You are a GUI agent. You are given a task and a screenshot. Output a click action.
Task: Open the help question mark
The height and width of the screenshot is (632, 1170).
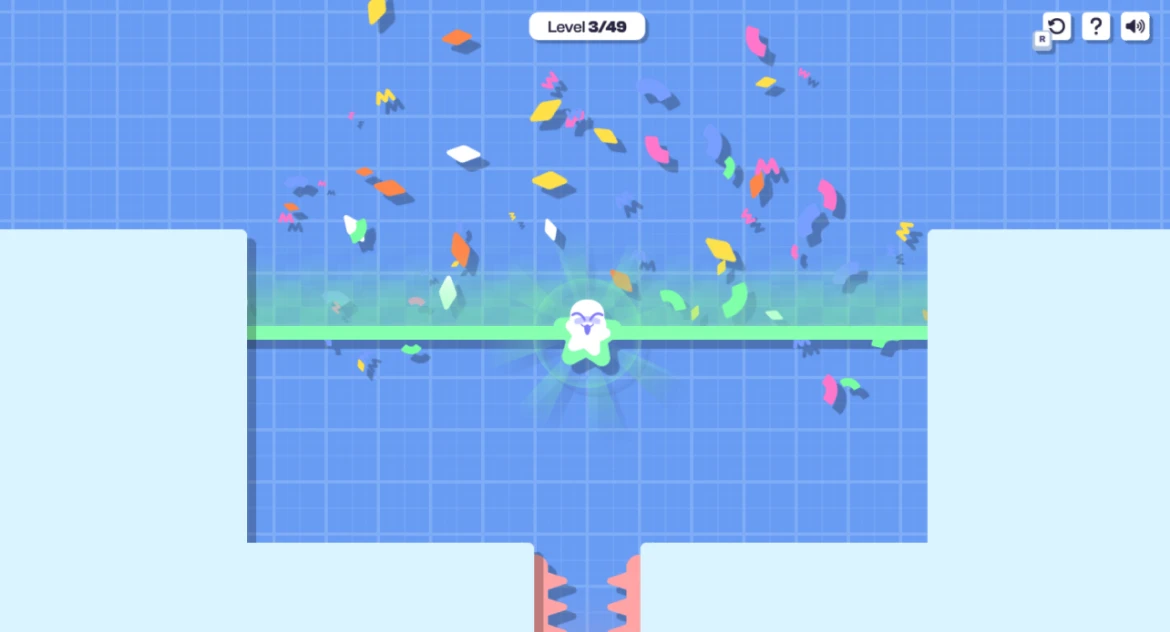1096,26
